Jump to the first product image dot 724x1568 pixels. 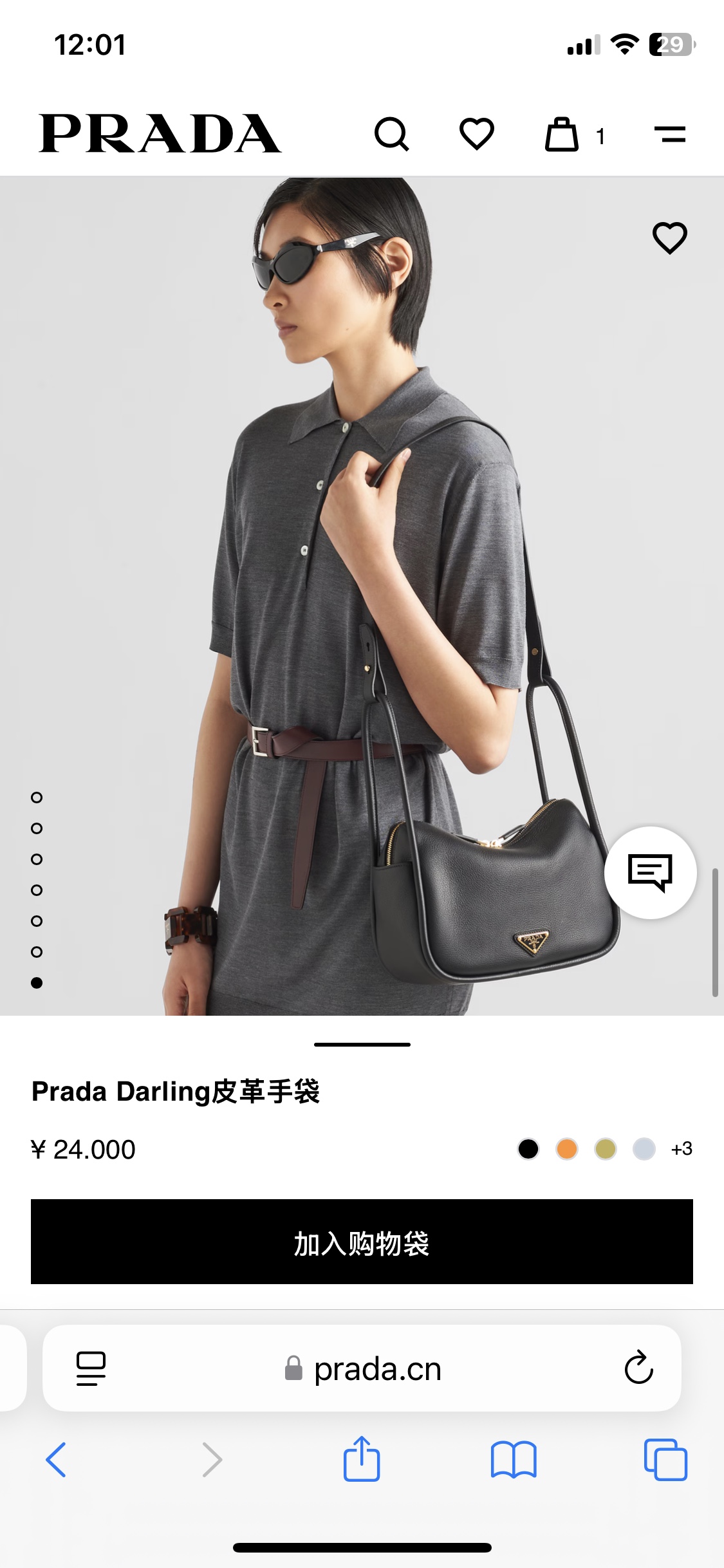37,798
